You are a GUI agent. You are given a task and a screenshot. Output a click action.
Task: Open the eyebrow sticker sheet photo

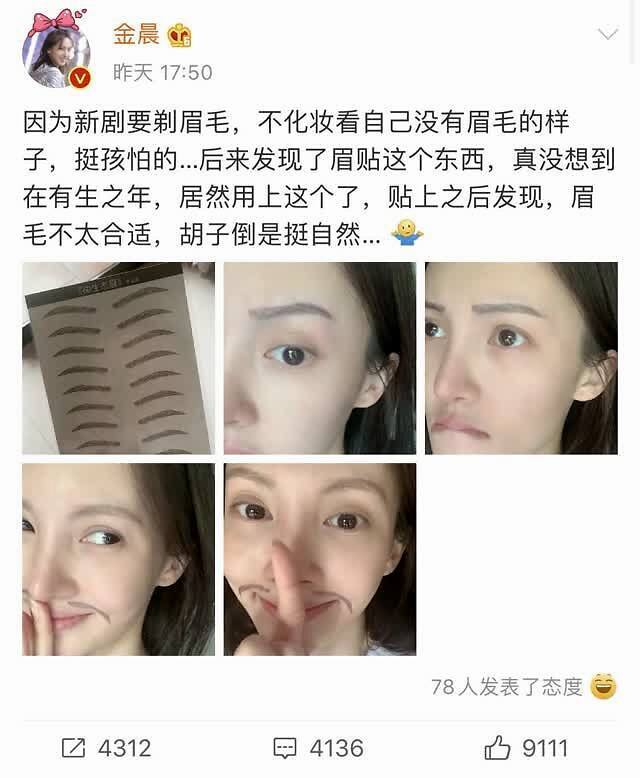(118, 358)
